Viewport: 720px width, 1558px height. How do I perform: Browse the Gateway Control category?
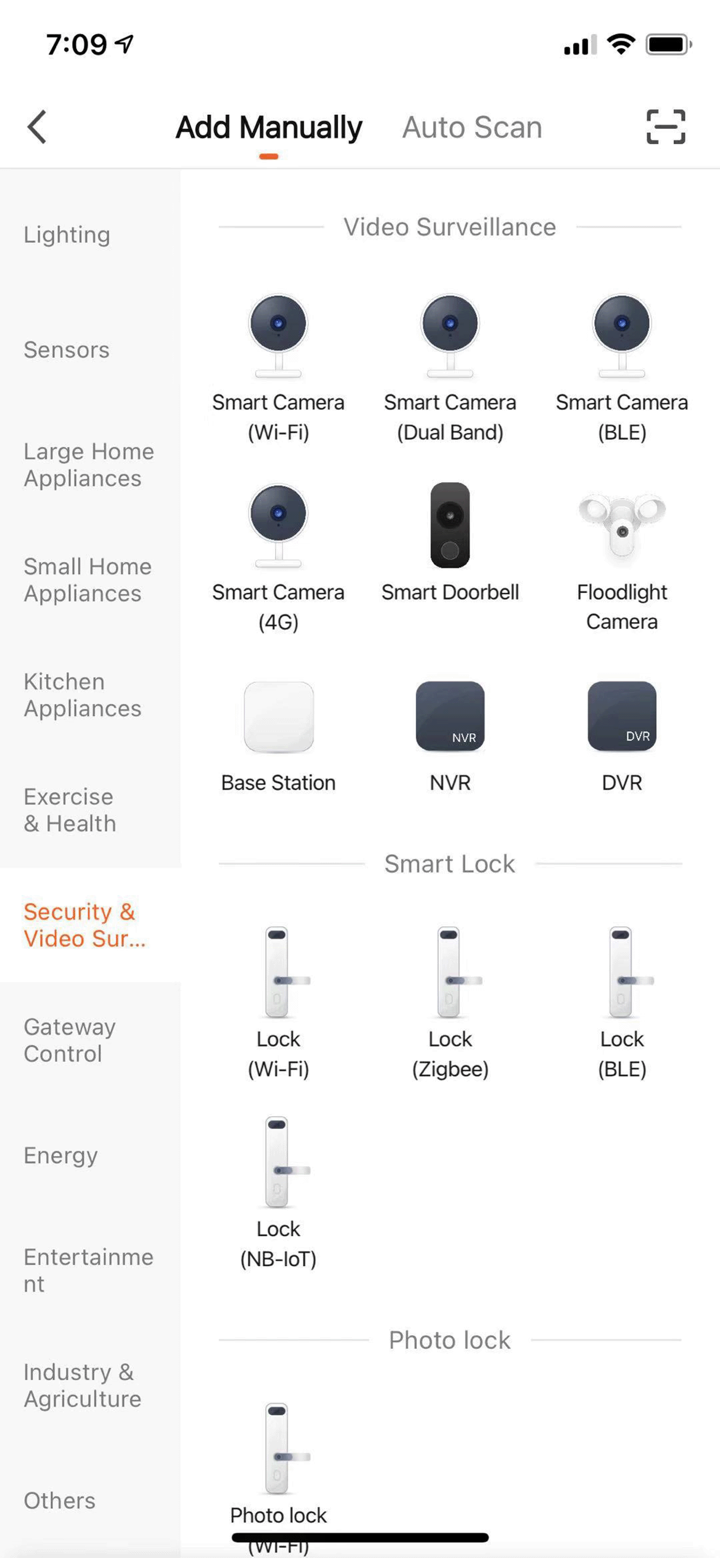[69, 1040]
